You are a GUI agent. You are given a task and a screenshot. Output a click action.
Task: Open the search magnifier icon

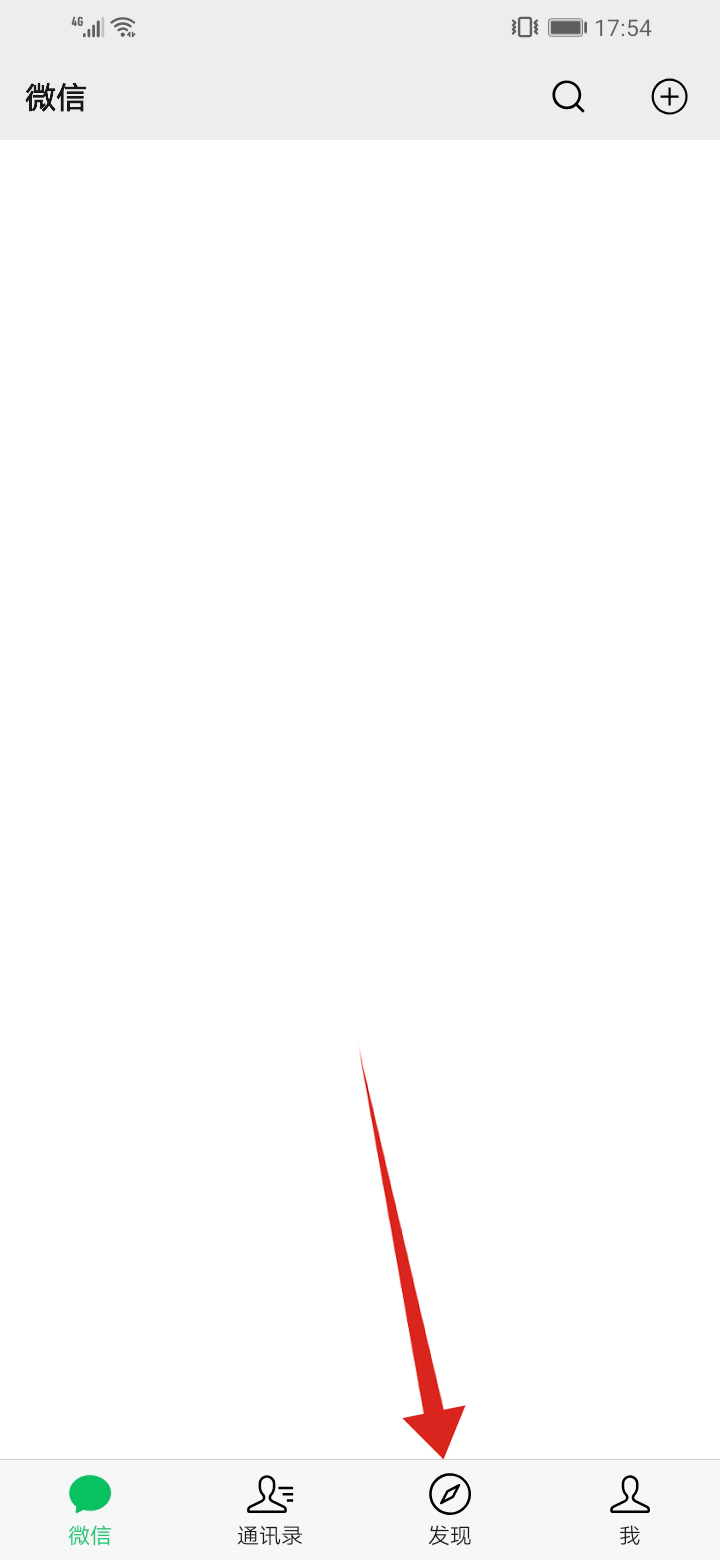pos(568,97)
